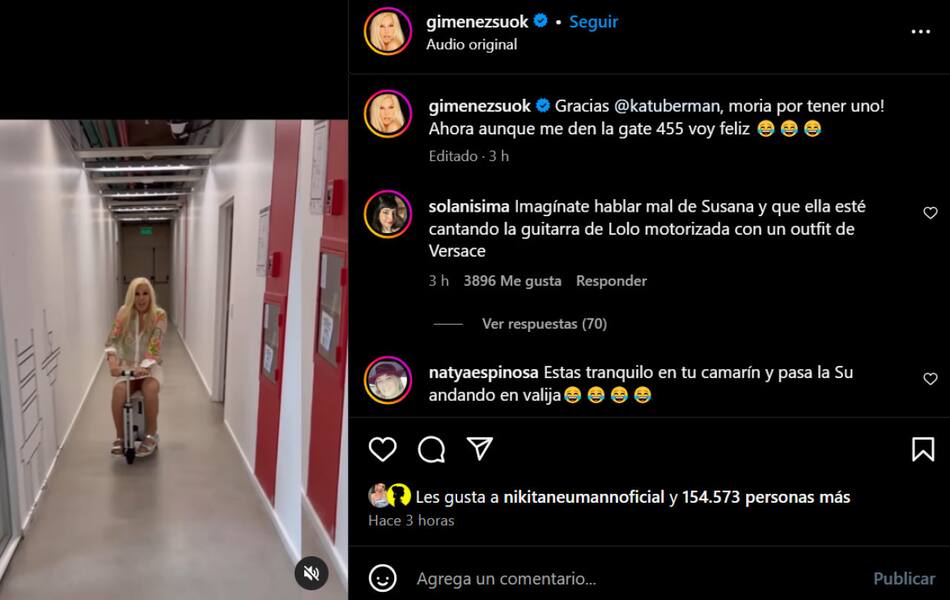The height and width of the screenshot is (600, 950).
Task: Like solanisima's comment
Action: coord(930,213)
